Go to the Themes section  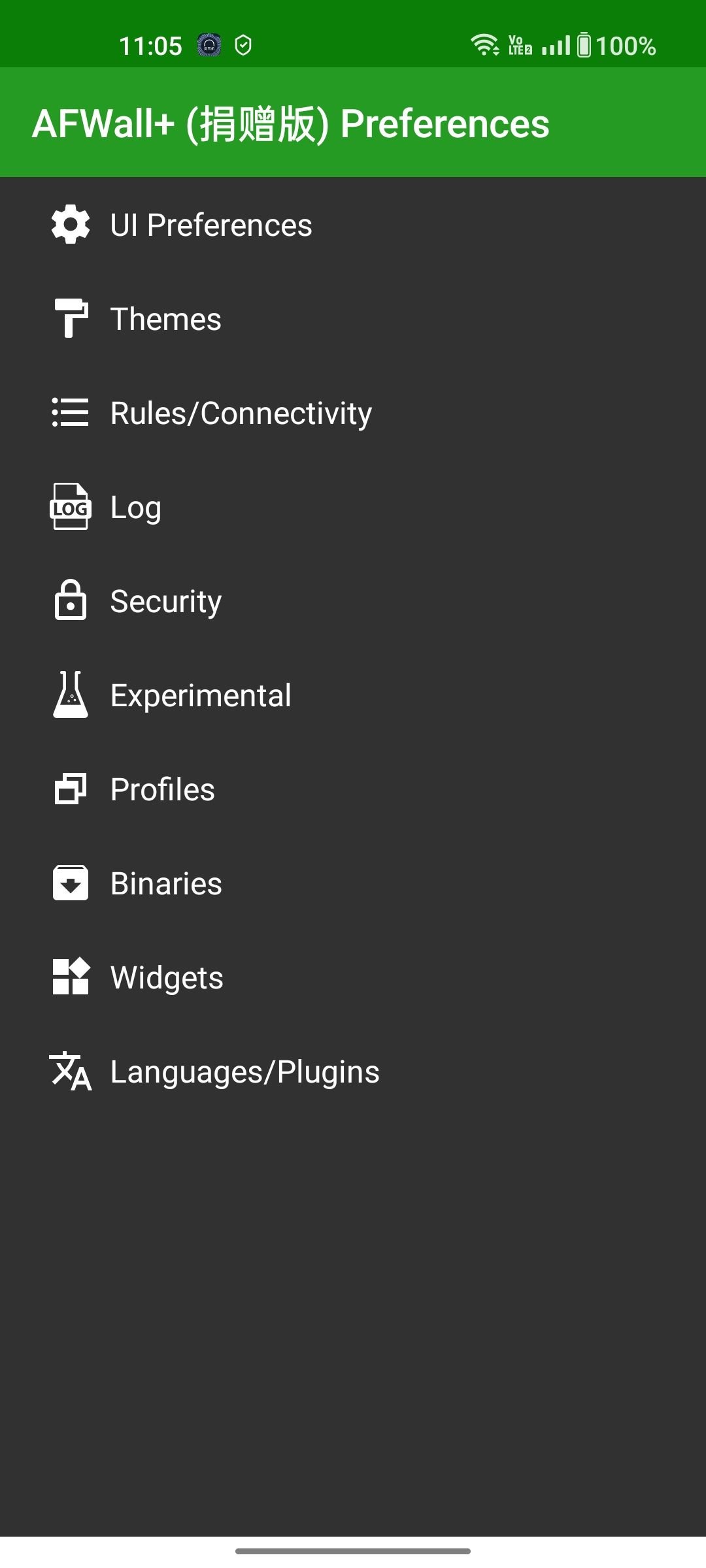166,319
